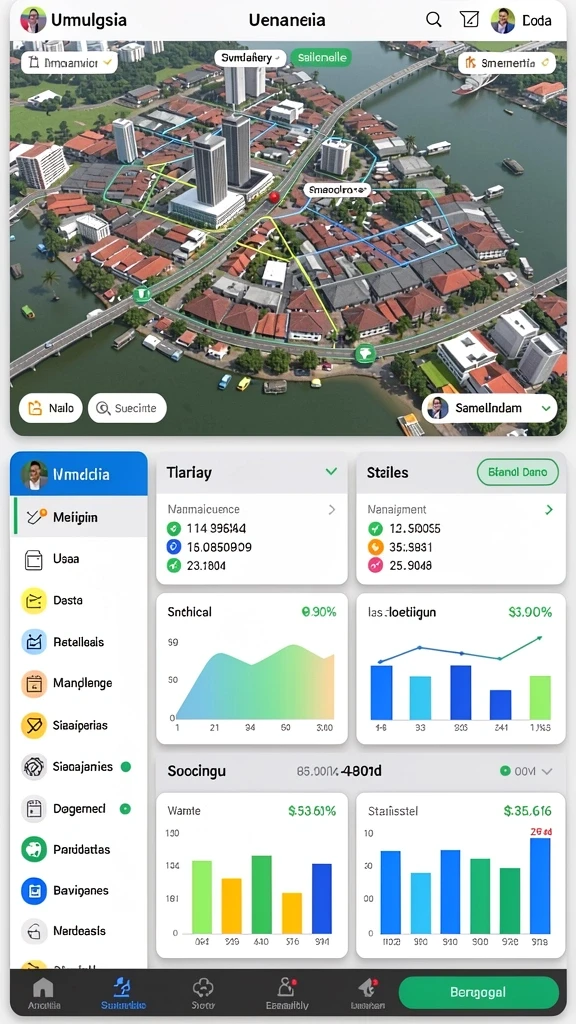The height and width of the screenshot is (1024, 576).
Task: Open Parddattas from the sidebar
Action: click(x=78, y=849)
